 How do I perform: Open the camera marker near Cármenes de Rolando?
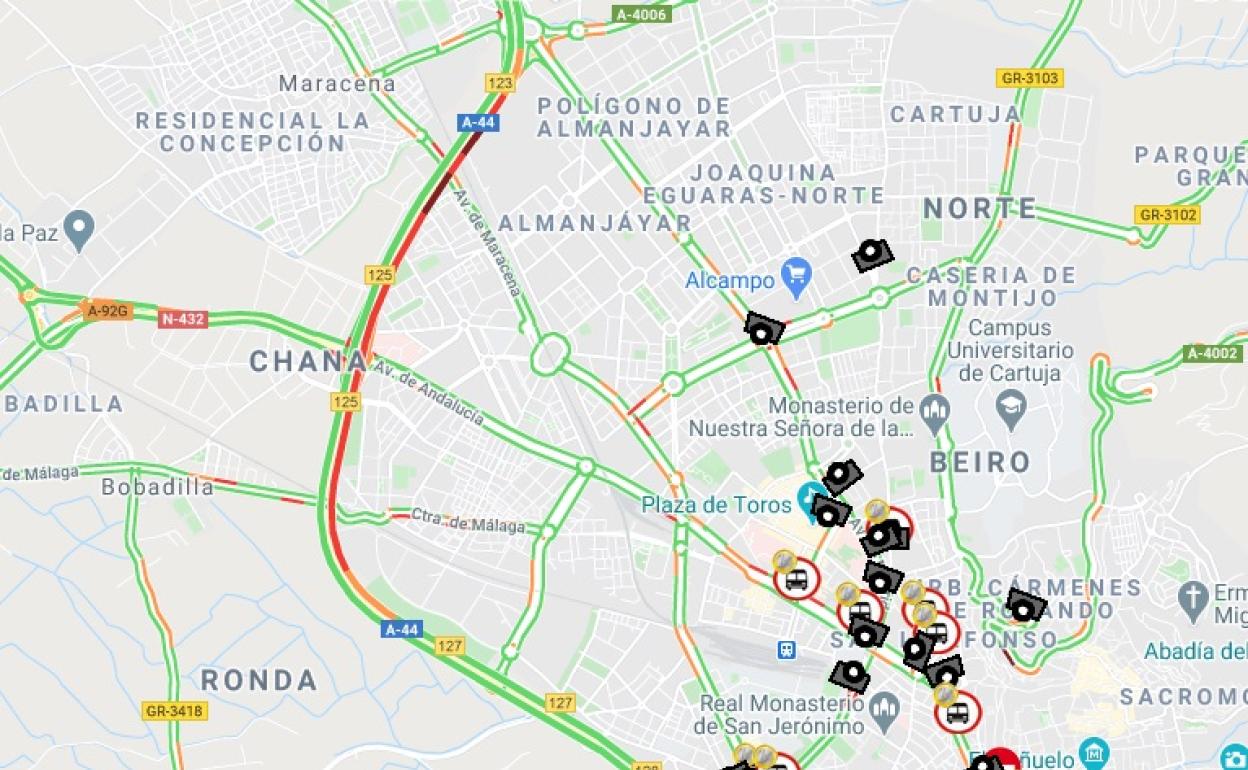pos(1024,606)
